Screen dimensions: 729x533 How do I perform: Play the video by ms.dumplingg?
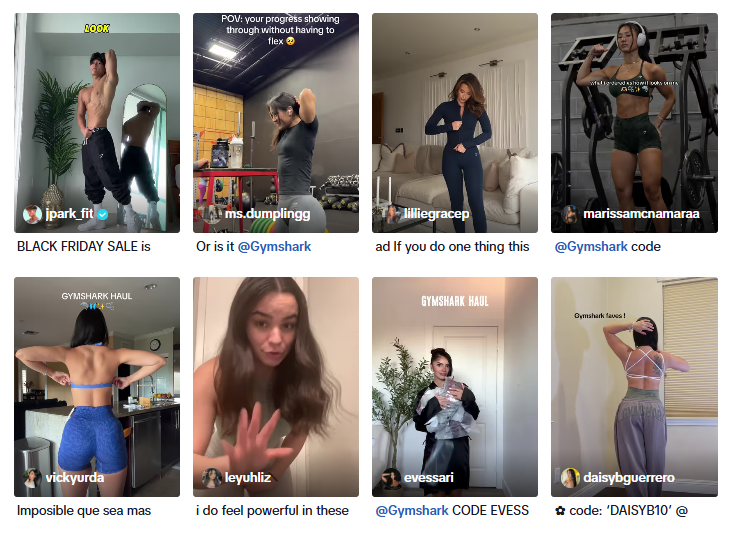click(x=276, y=120)
